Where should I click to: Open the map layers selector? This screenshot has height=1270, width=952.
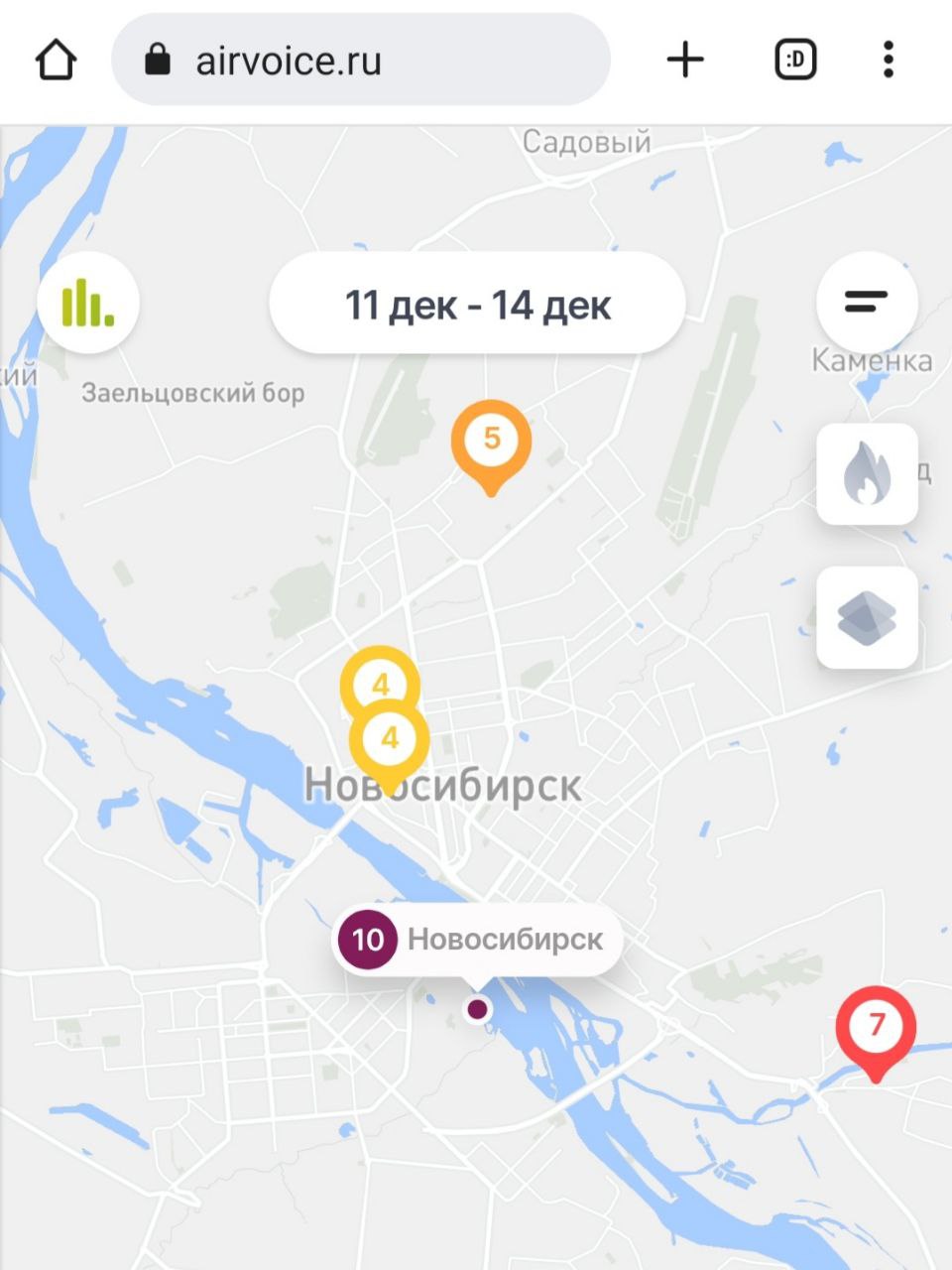pos(867,617)
